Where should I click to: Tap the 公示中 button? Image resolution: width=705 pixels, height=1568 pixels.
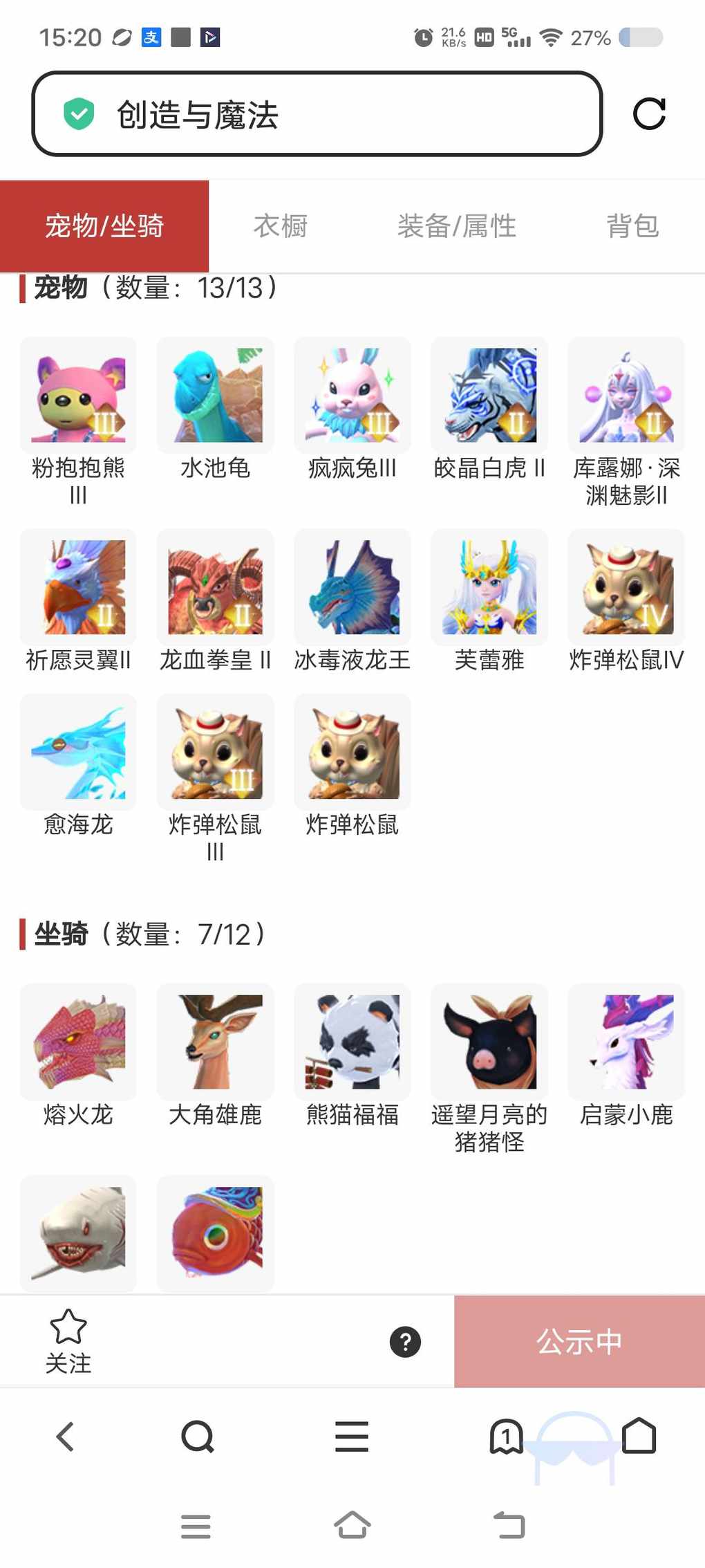(579, 1342)
